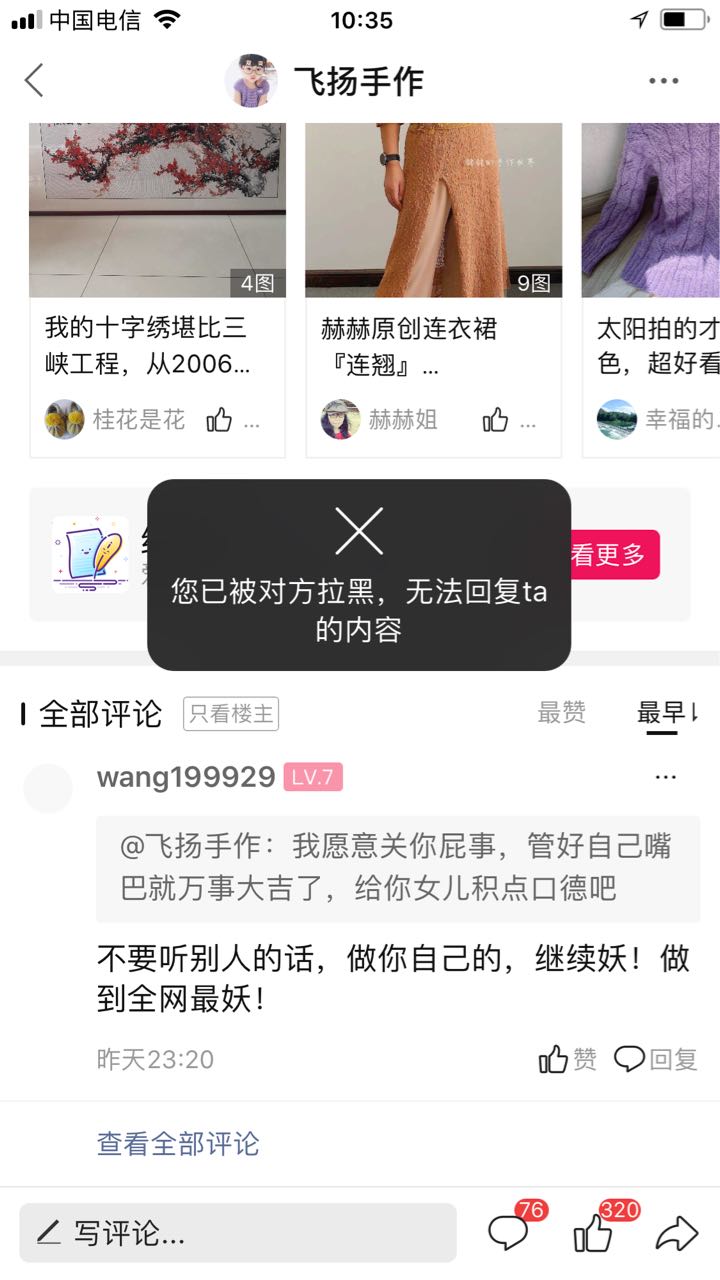Like the post with 320 likes
Screen dimensions: 720x1280
click(594, 1233)
